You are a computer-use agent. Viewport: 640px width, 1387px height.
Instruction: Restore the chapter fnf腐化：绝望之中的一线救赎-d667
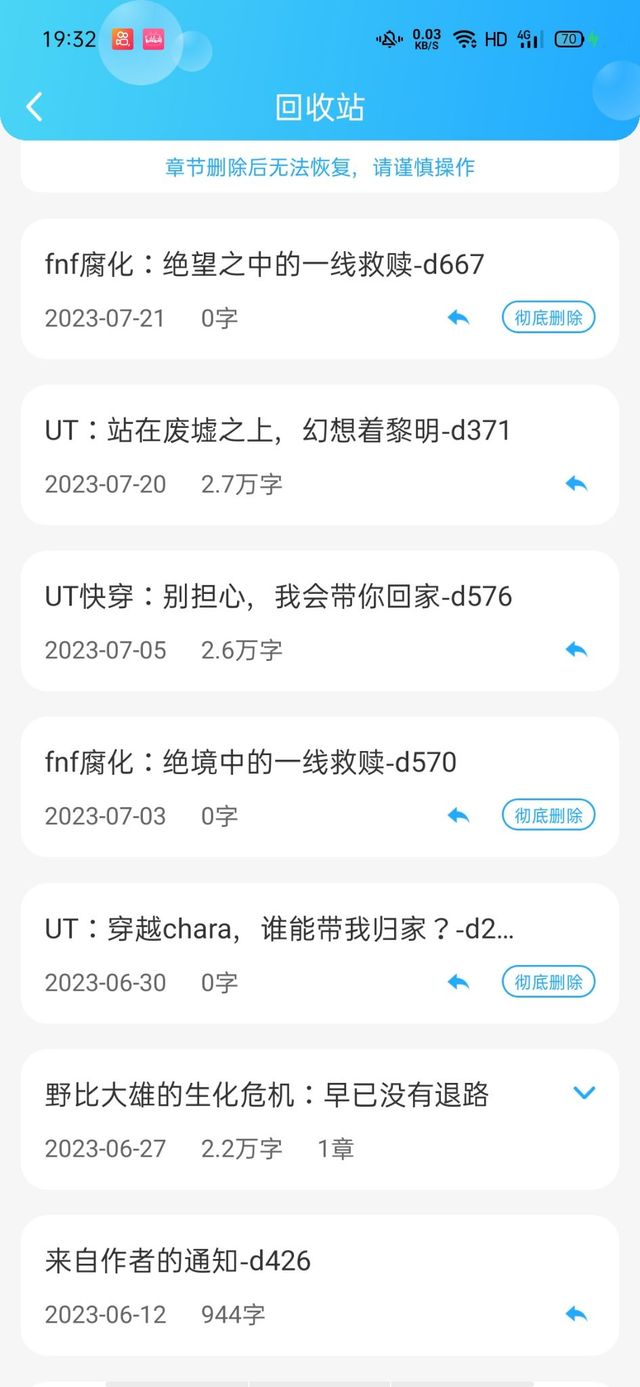pos(459,318)
